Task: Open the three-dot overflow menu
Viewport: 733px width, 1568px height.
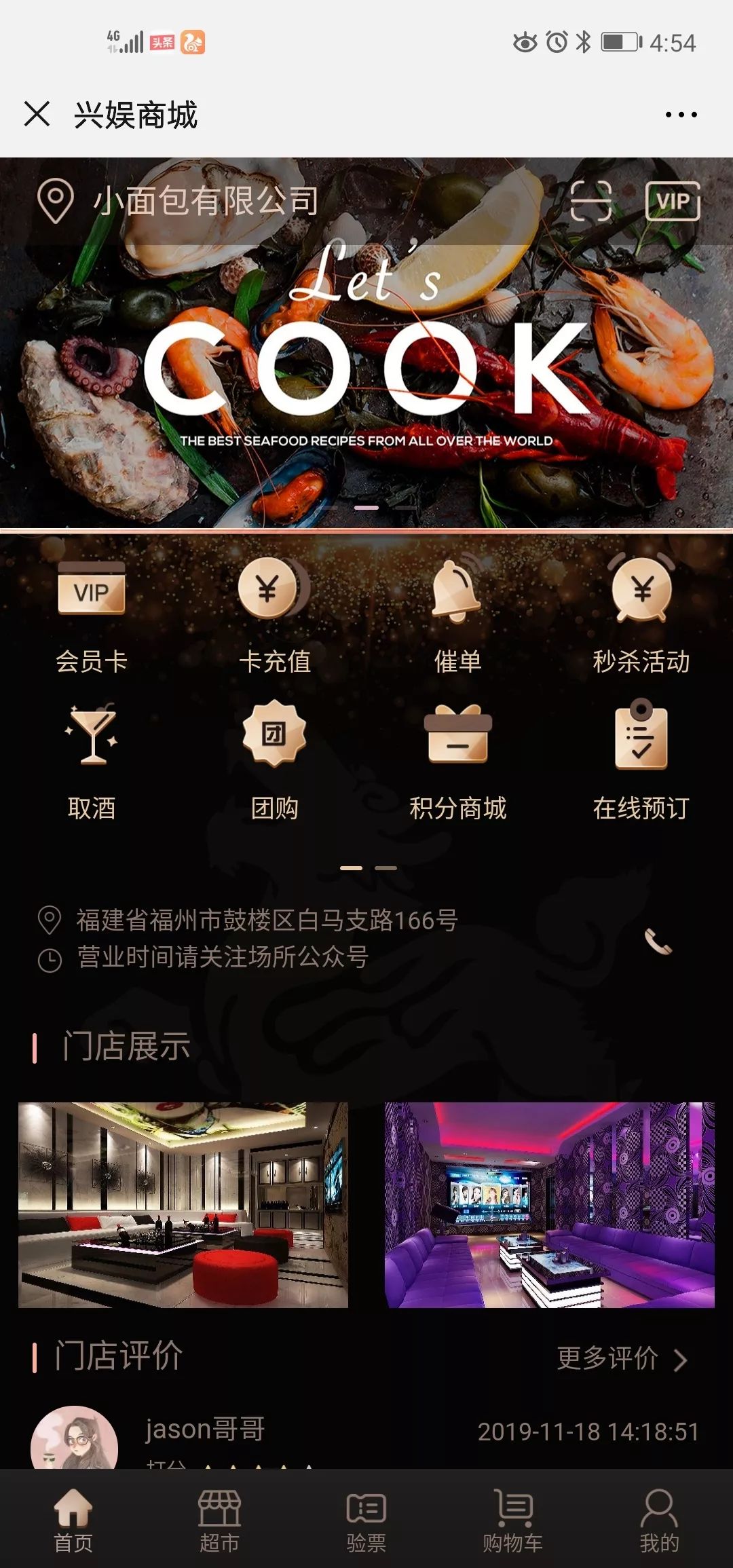Action: tap(681, 115)
